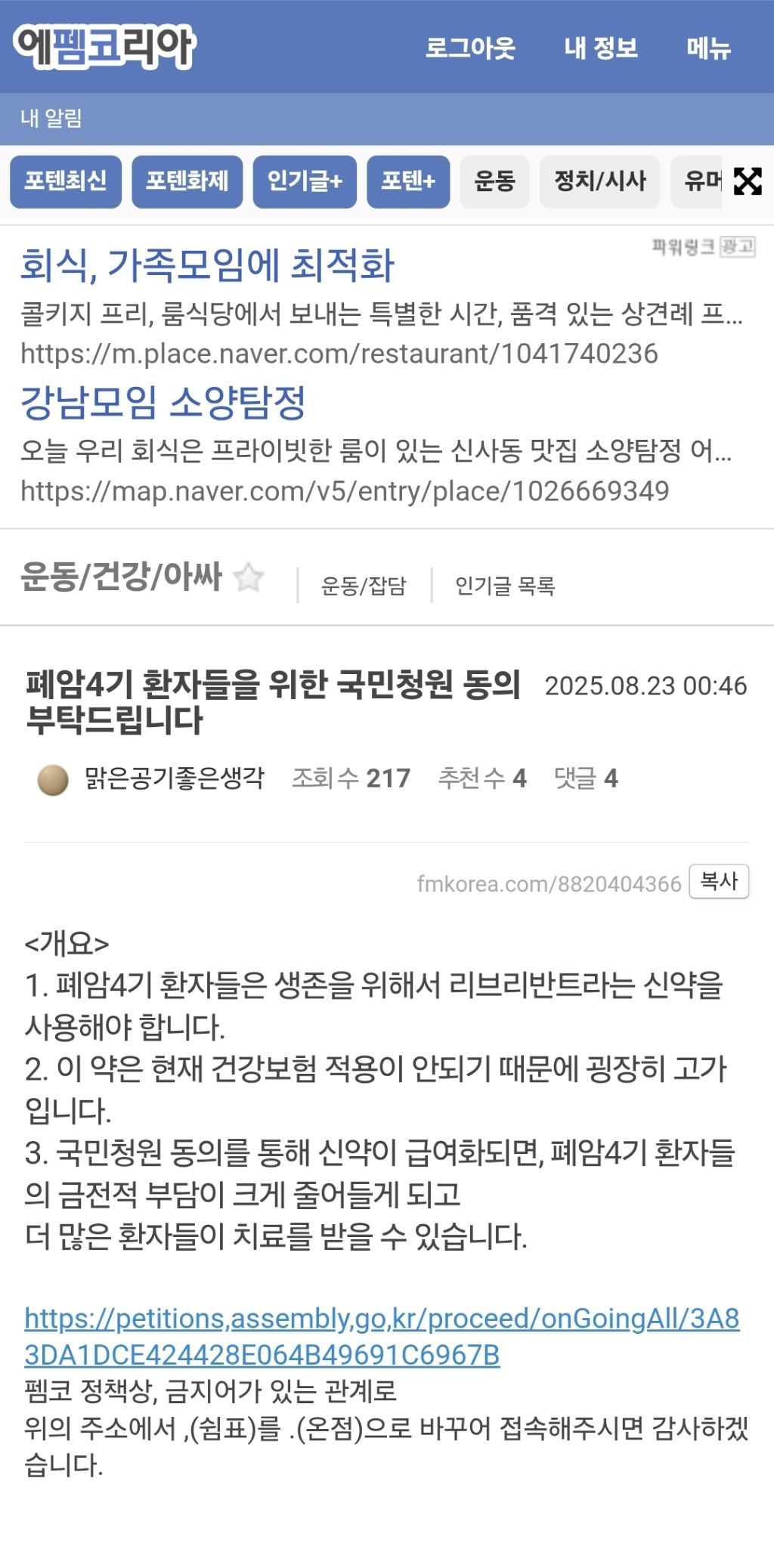Select the 포텐+ tab
The height and width of the screenshot is (1568, 774).
(x=408, y=181)
